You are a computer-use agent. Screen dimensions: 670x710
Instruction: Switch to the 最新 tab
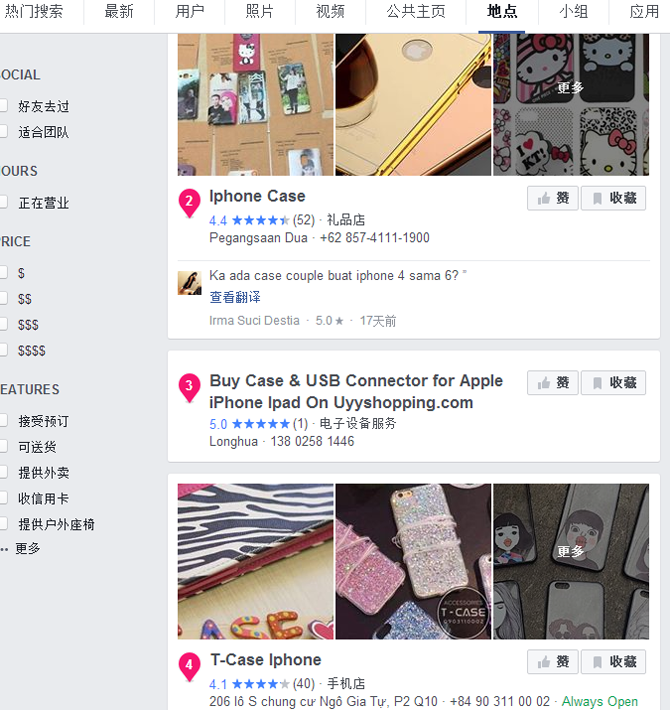pyautogui.click(x=119, y=12)
